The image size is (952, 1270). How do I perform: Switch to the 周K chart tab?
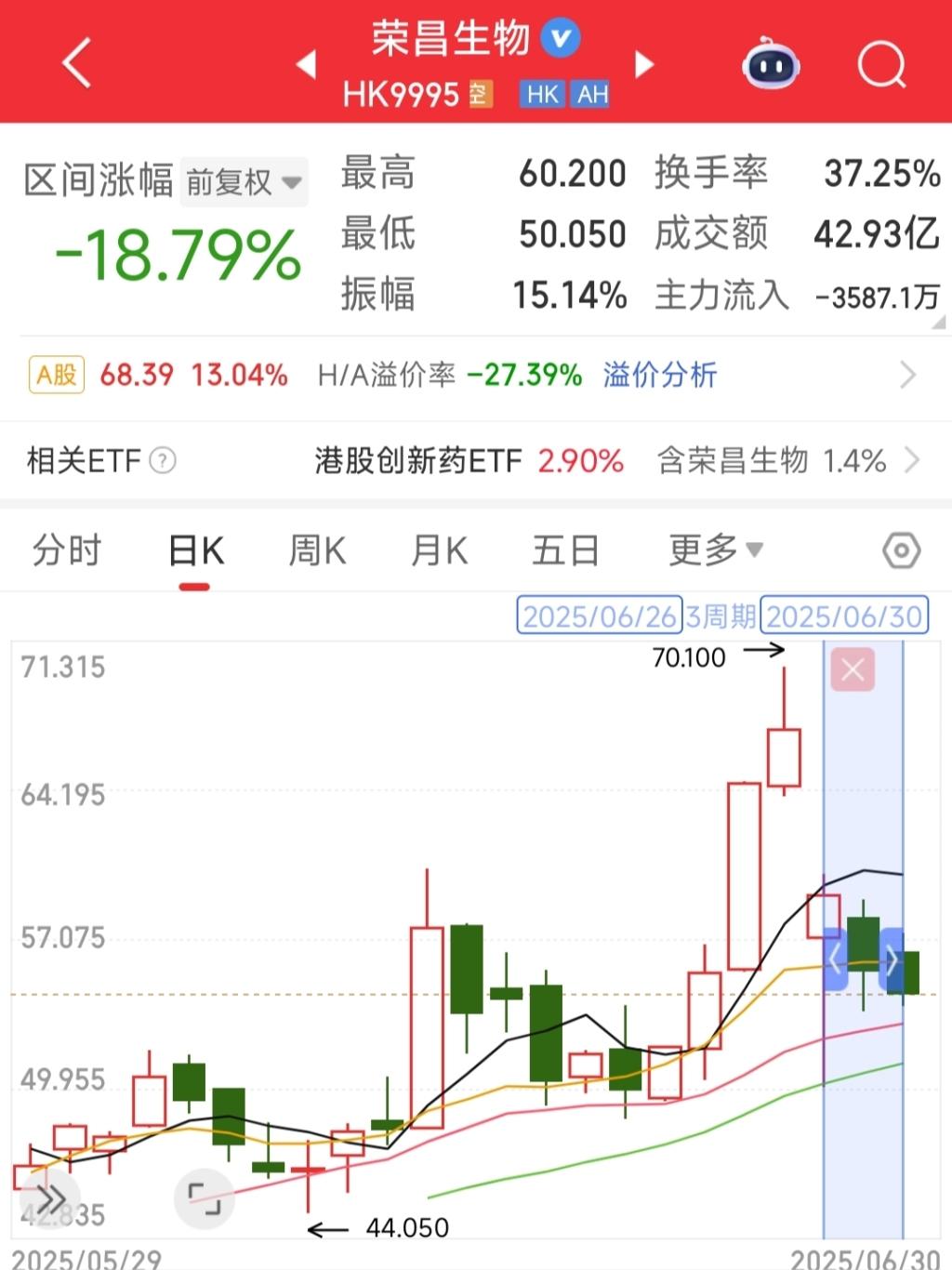(317, 550)
